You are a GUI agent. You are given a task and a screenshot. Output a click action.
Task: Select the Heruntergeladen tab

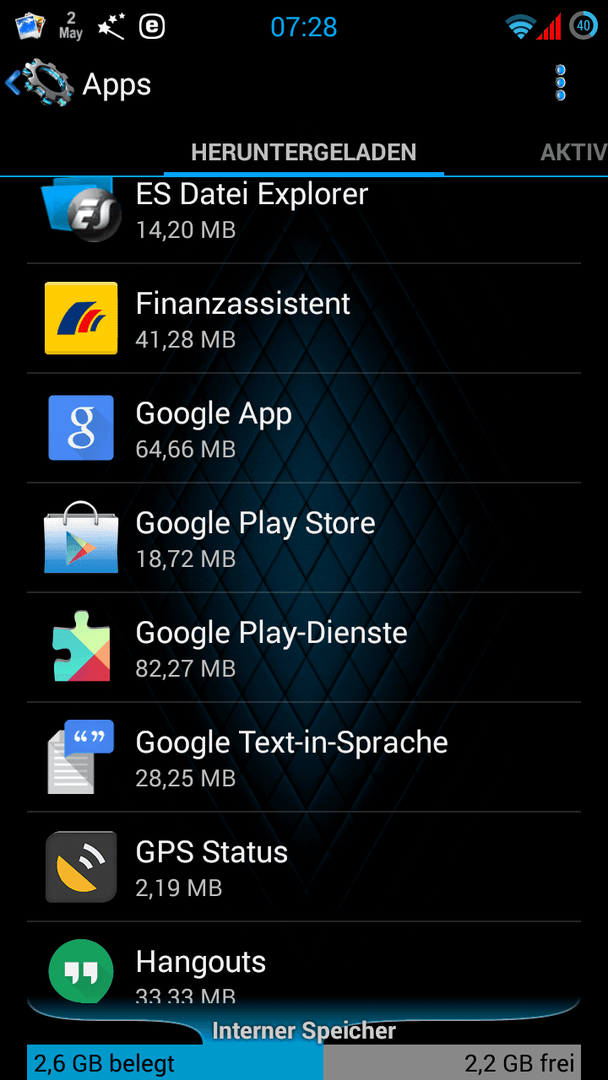[304, 152]
